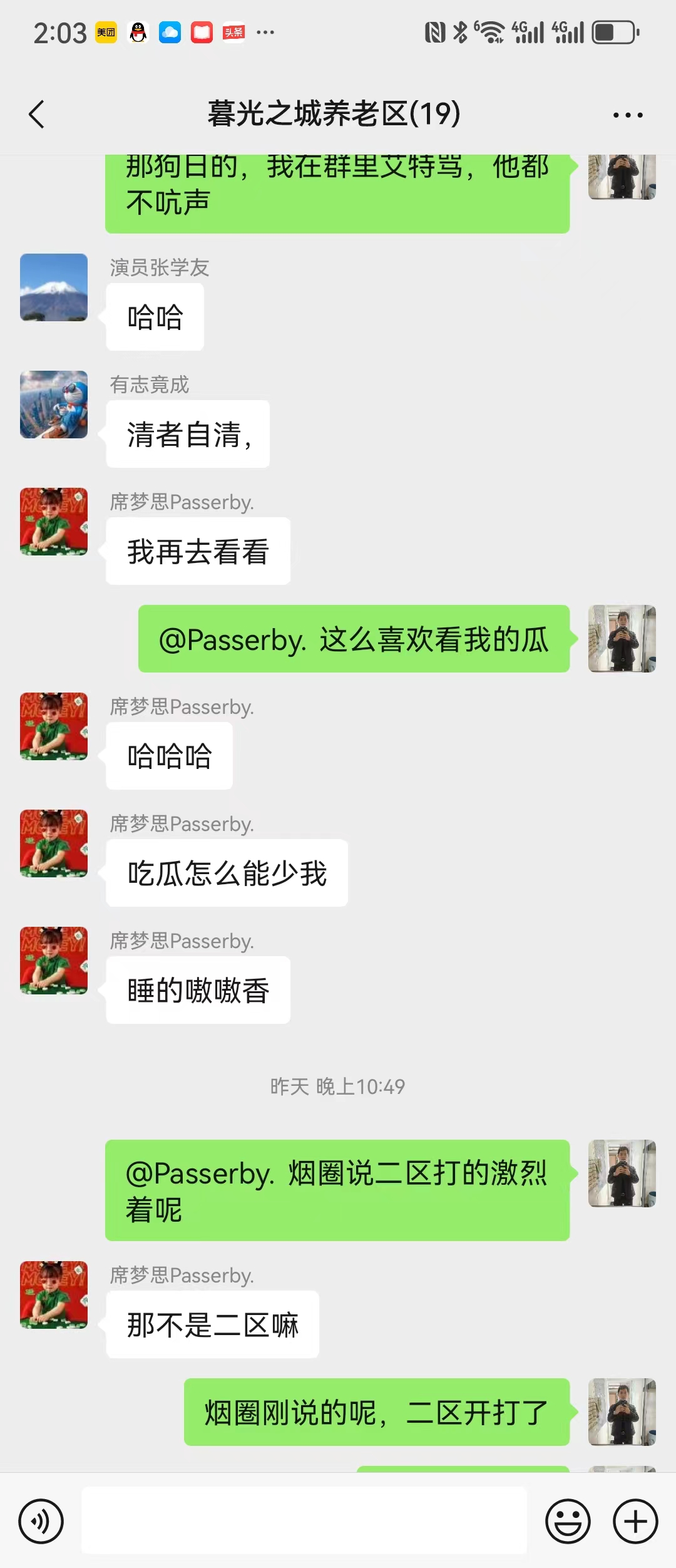
Task: Switch to voice message input
Action: pyautogui.click(x=41, y=1520)
